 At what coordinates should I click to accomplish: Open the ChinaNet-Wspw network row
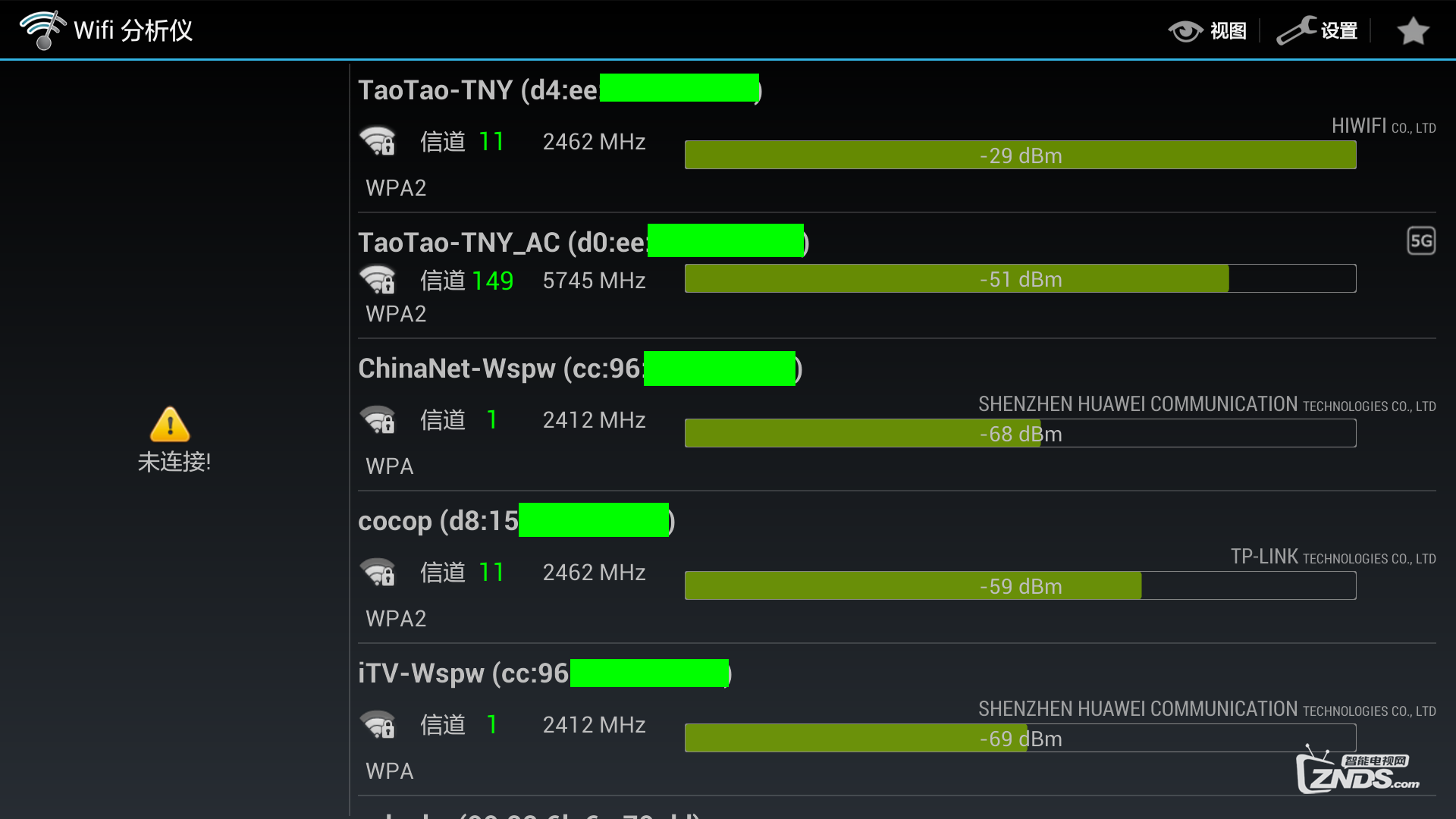895,416
